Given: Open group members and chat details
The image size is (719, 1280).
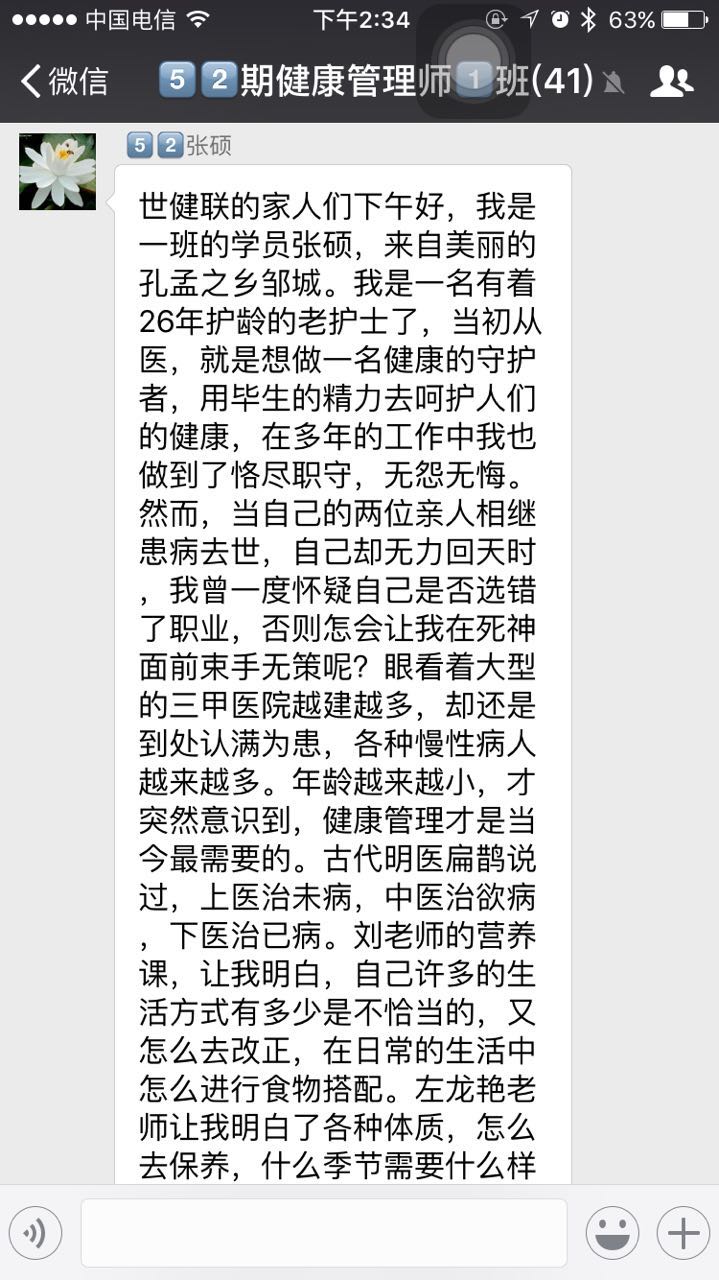Looking at the screenshot, I should pyautogui.click(x=671, y=81).
